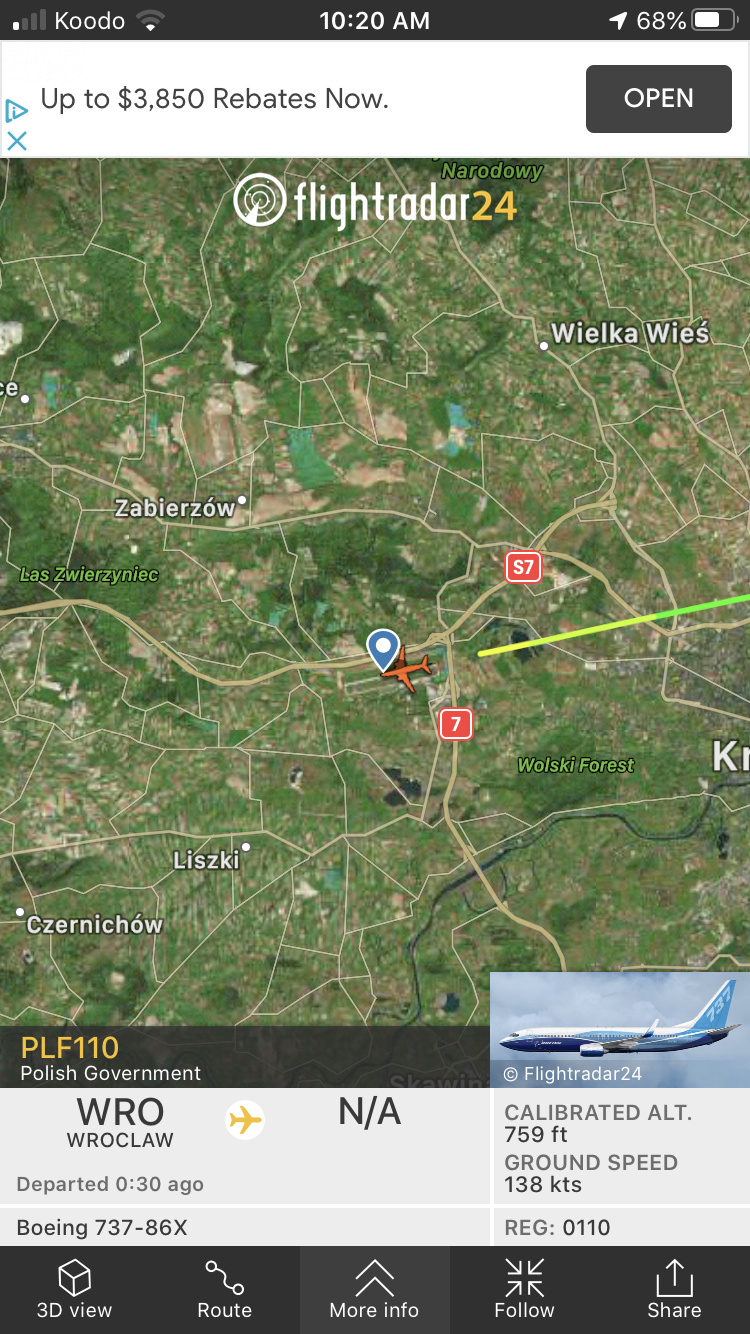Select the blue location pin on map

click(383, 648)
